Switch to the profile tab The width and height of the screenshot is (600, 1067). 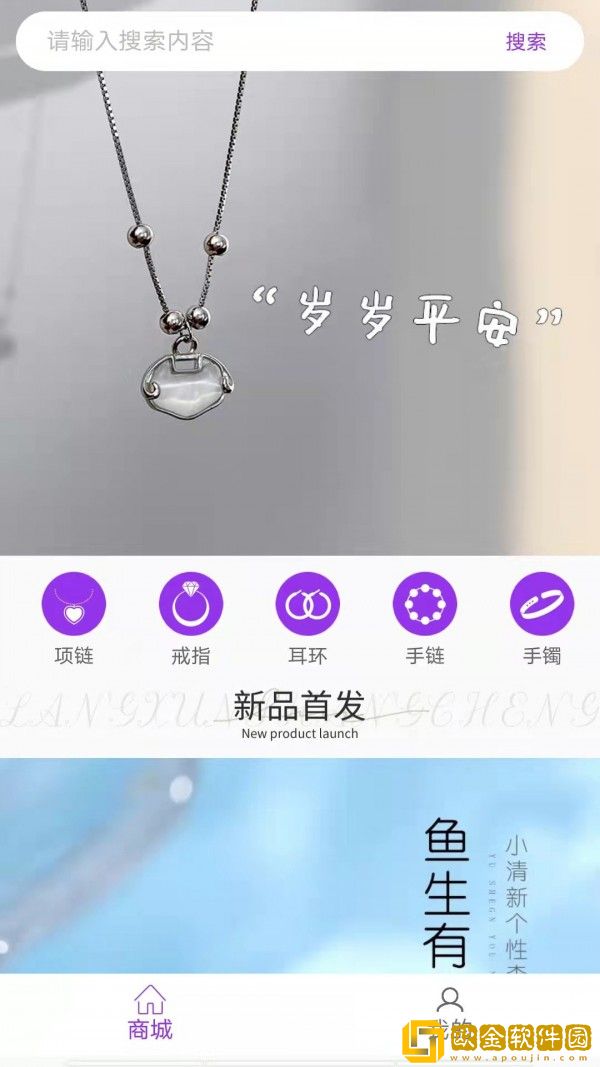[x=450, y=1008]
